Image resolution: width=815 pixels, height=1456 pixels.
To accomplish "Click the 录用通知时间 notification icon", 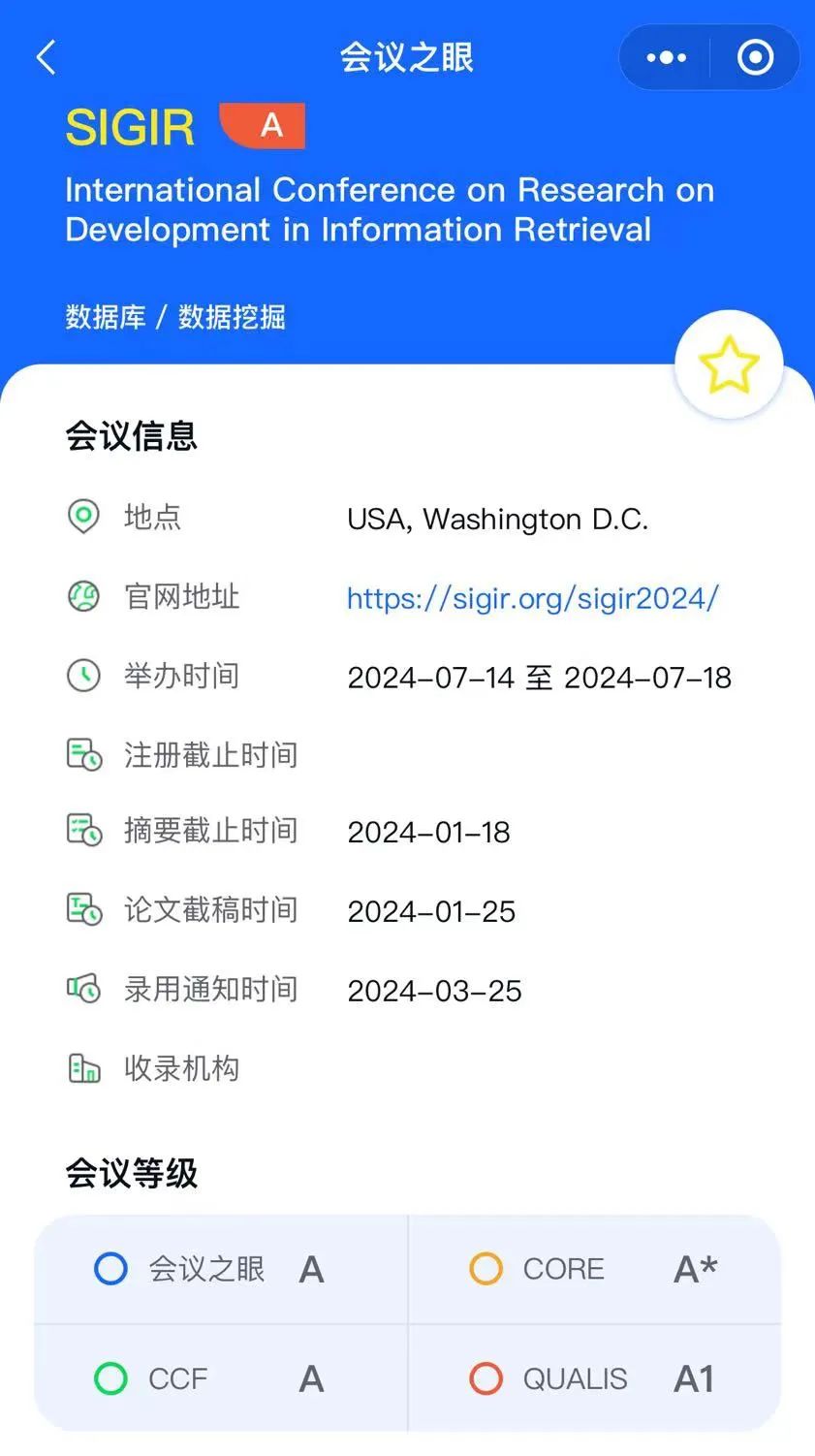I will (x=84, y=989).
